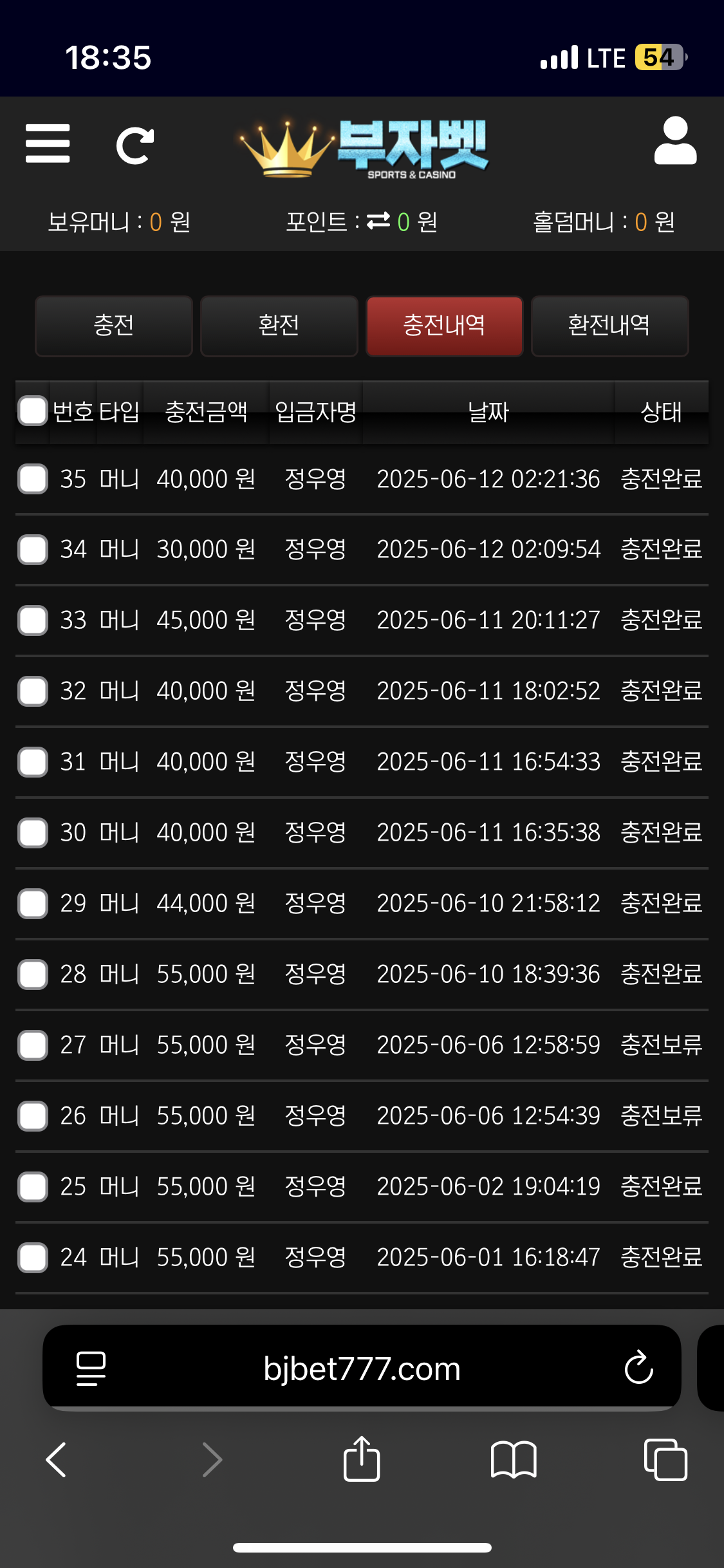Go back in the browser

point(56,1459)
